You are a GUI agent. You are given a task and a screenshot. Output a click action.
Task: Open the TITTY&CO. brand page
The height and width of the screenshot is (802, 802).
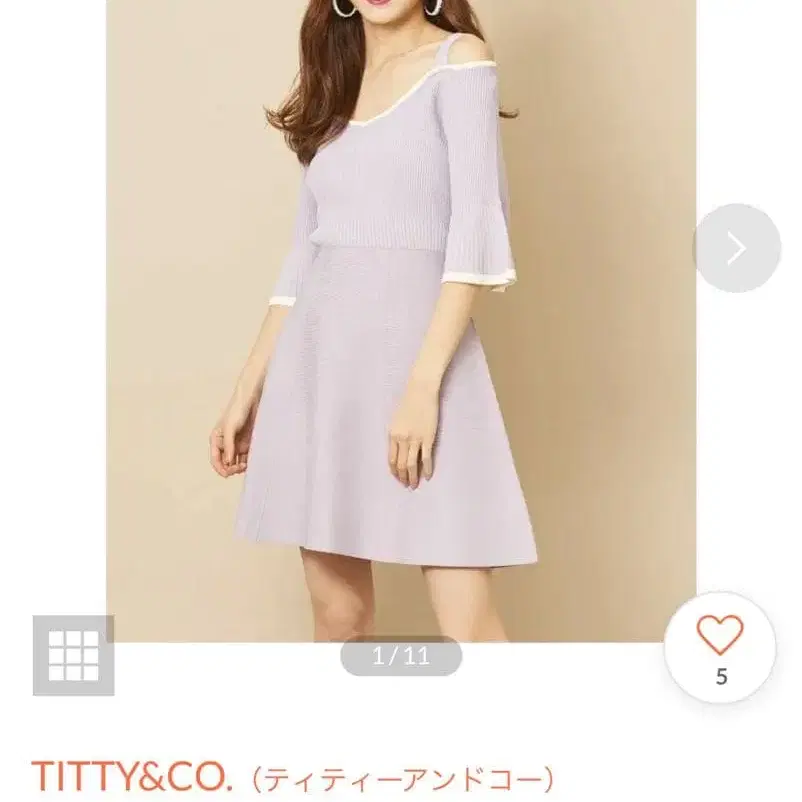(x=293, y=778)
